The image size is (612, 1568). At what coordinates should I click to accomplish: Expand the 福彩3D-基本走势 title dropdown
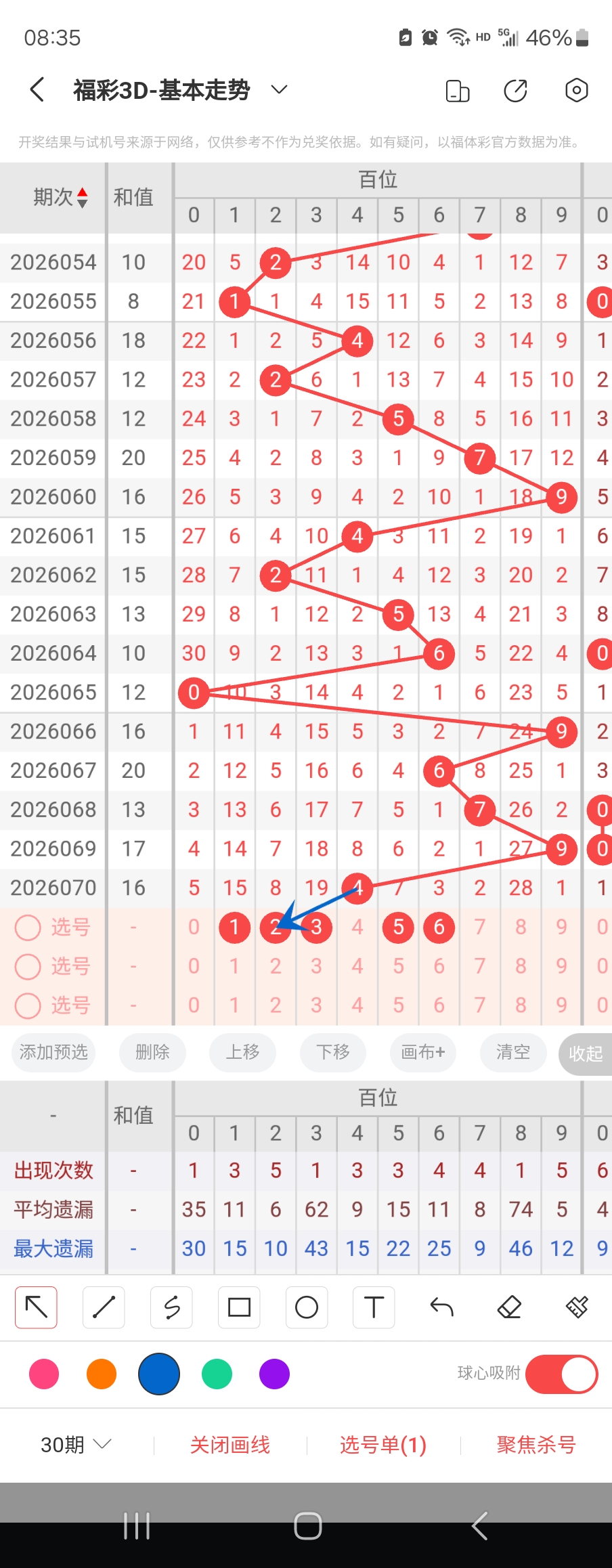pyautogui.click(x=279, y=89)
